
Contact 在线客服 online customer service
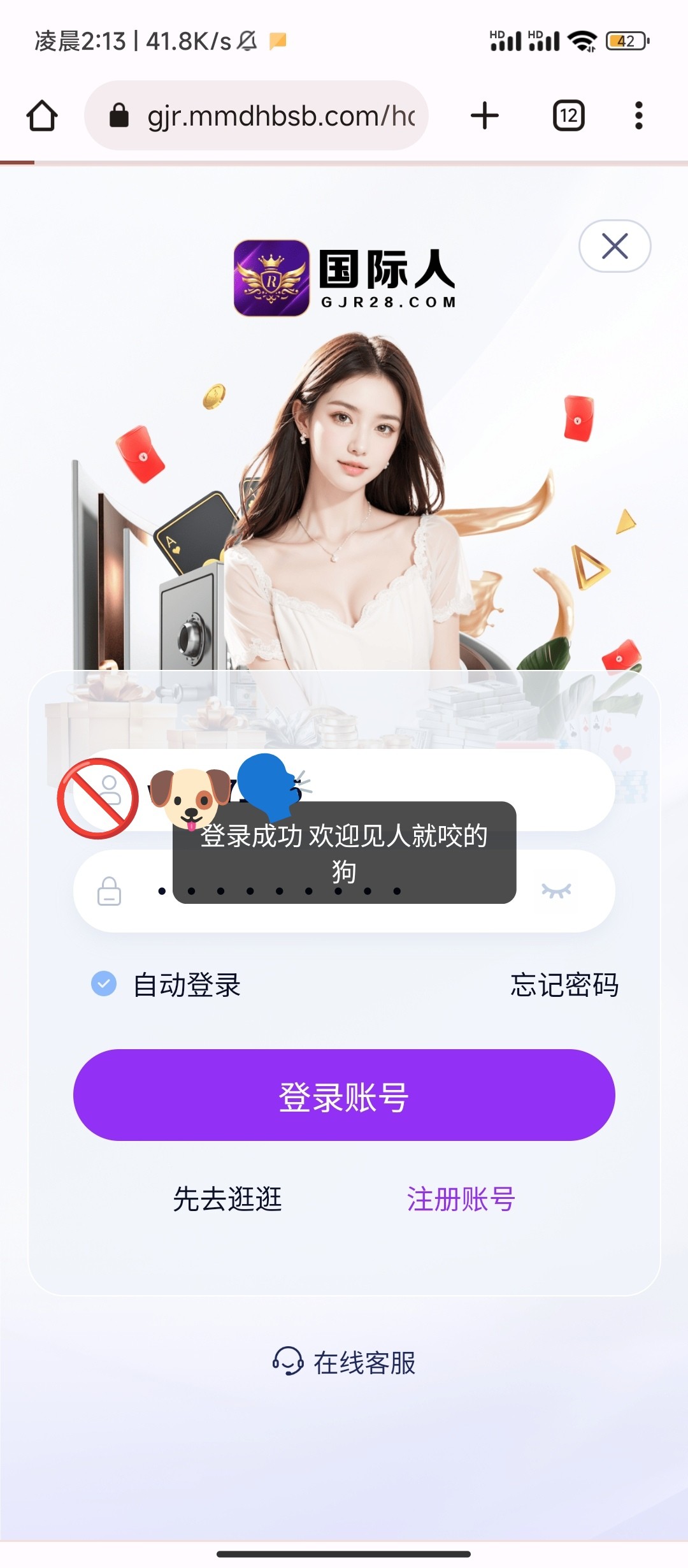click(x=344, y=1362)
